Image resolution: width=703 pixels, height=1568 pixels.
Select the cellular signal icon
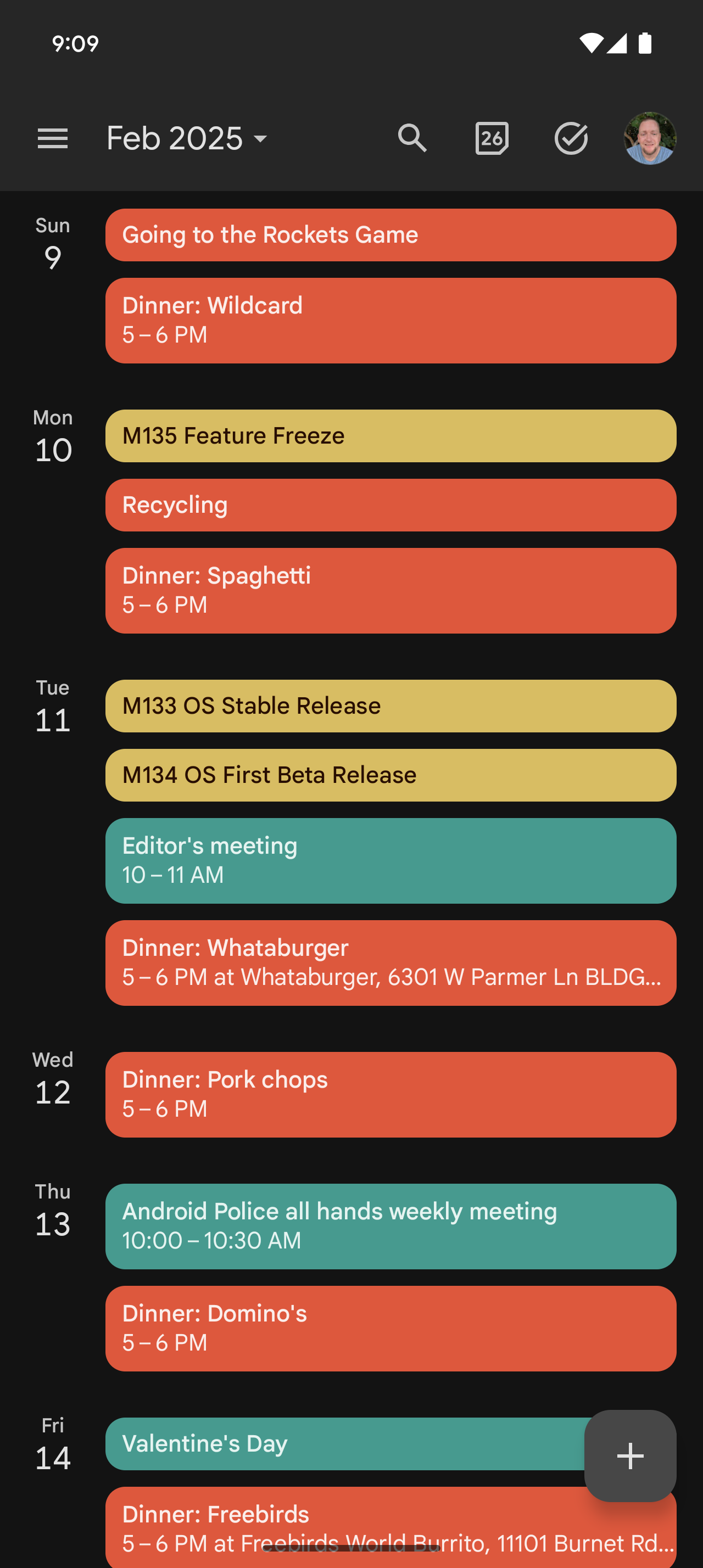[618, 43]
